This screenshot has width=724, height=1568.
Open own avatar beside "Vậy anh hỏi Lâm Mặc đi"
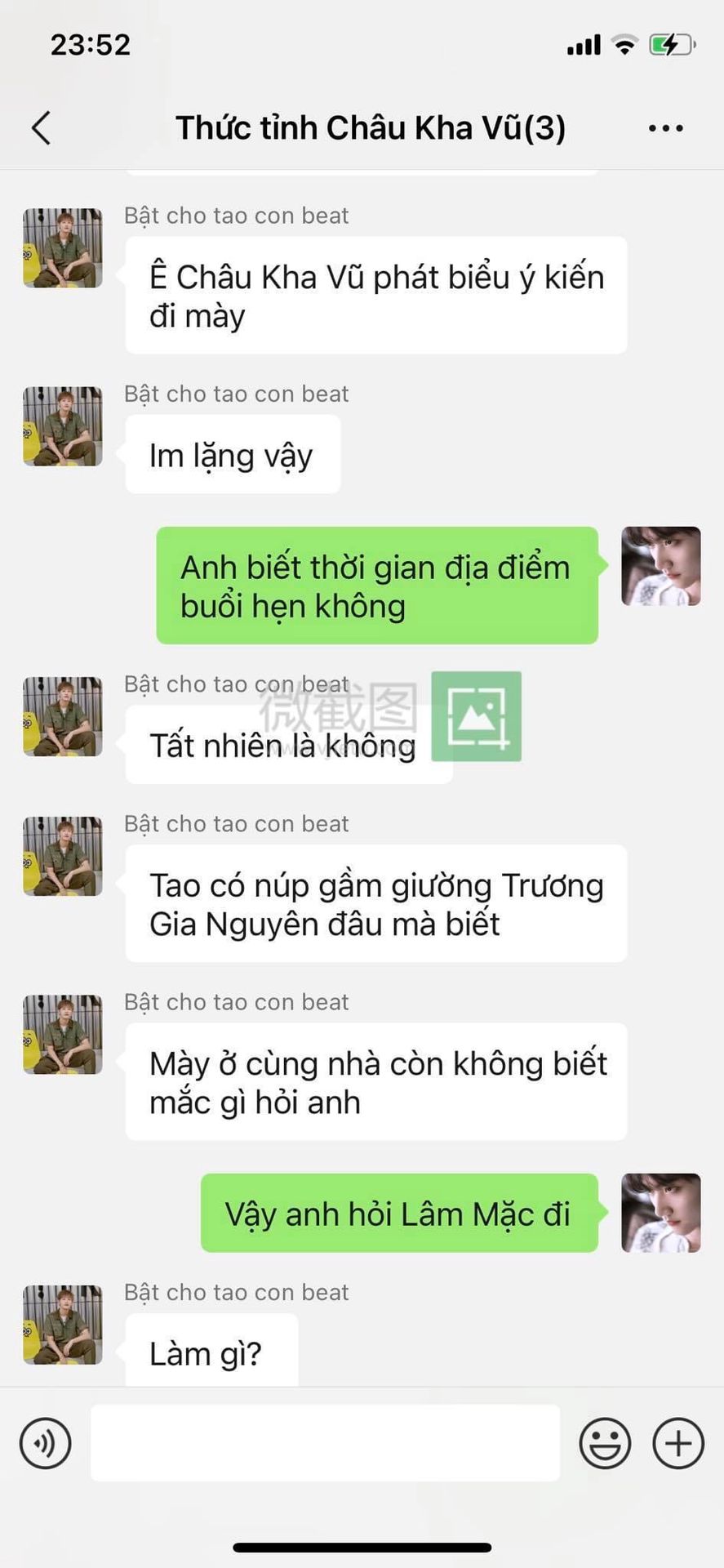[x=660, y=1213]
